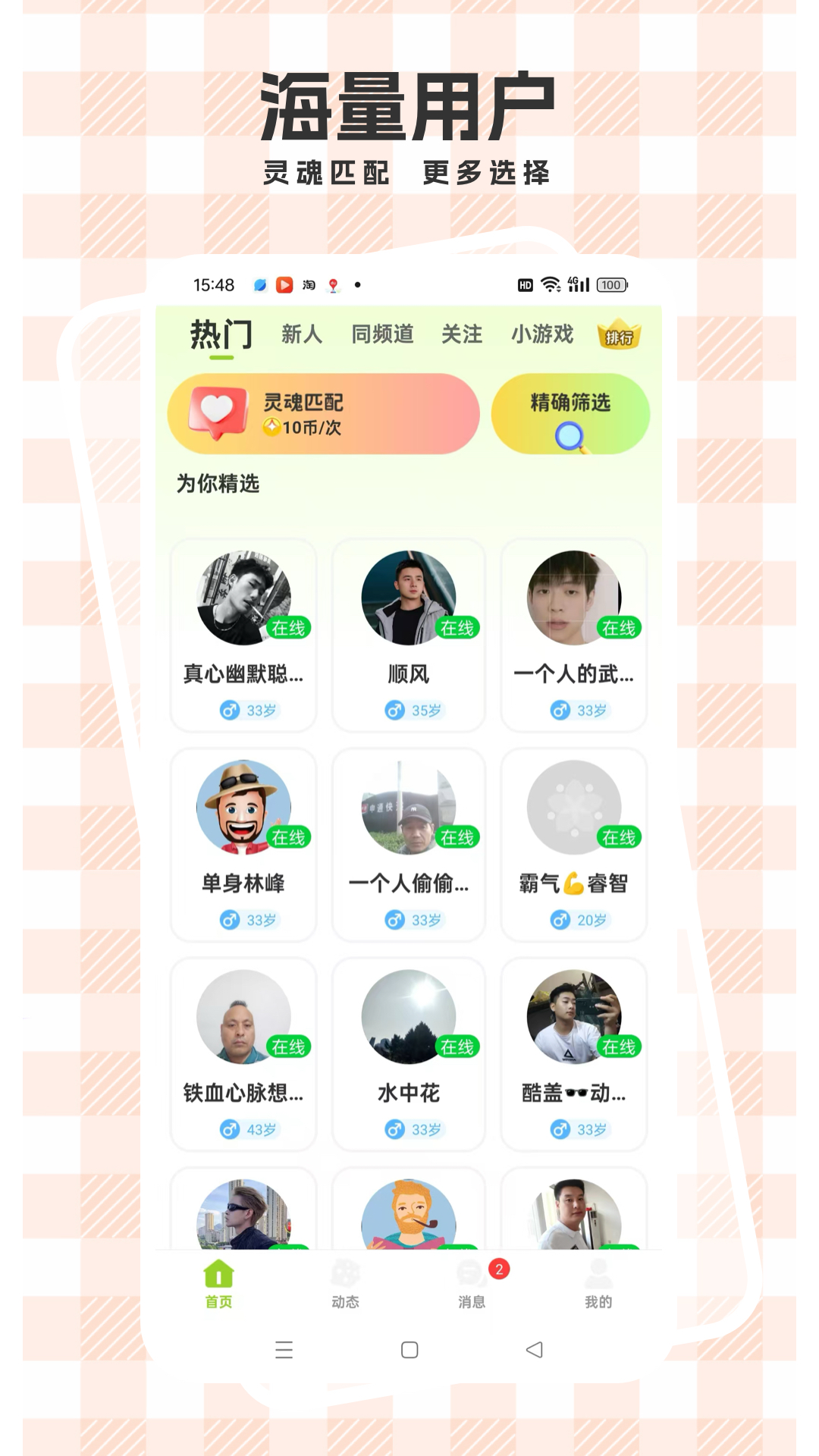Tap the 33岁 age pill on 霸气💪睿智 card

tap(579, 918)
